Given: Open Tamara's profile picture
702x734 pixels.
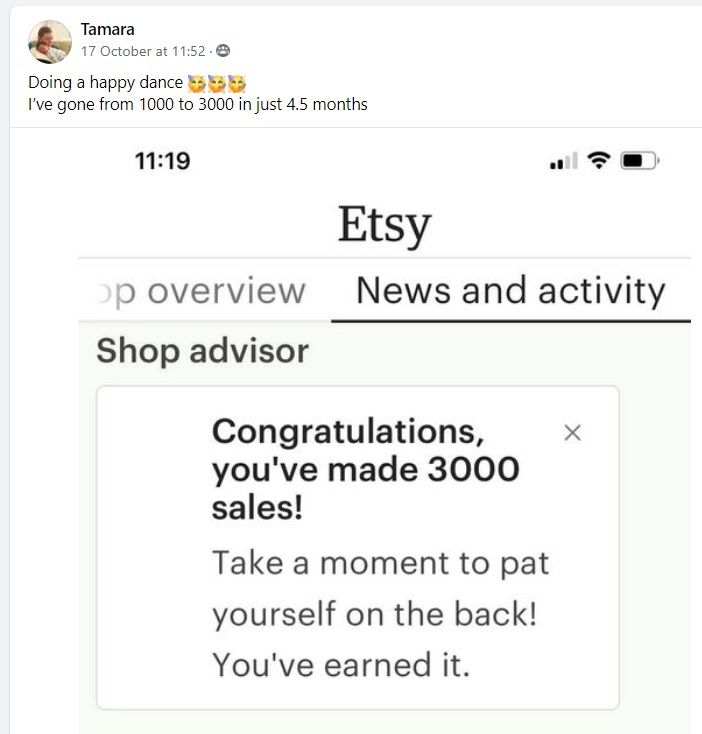Looking at the screenshot, I should 50,42.
